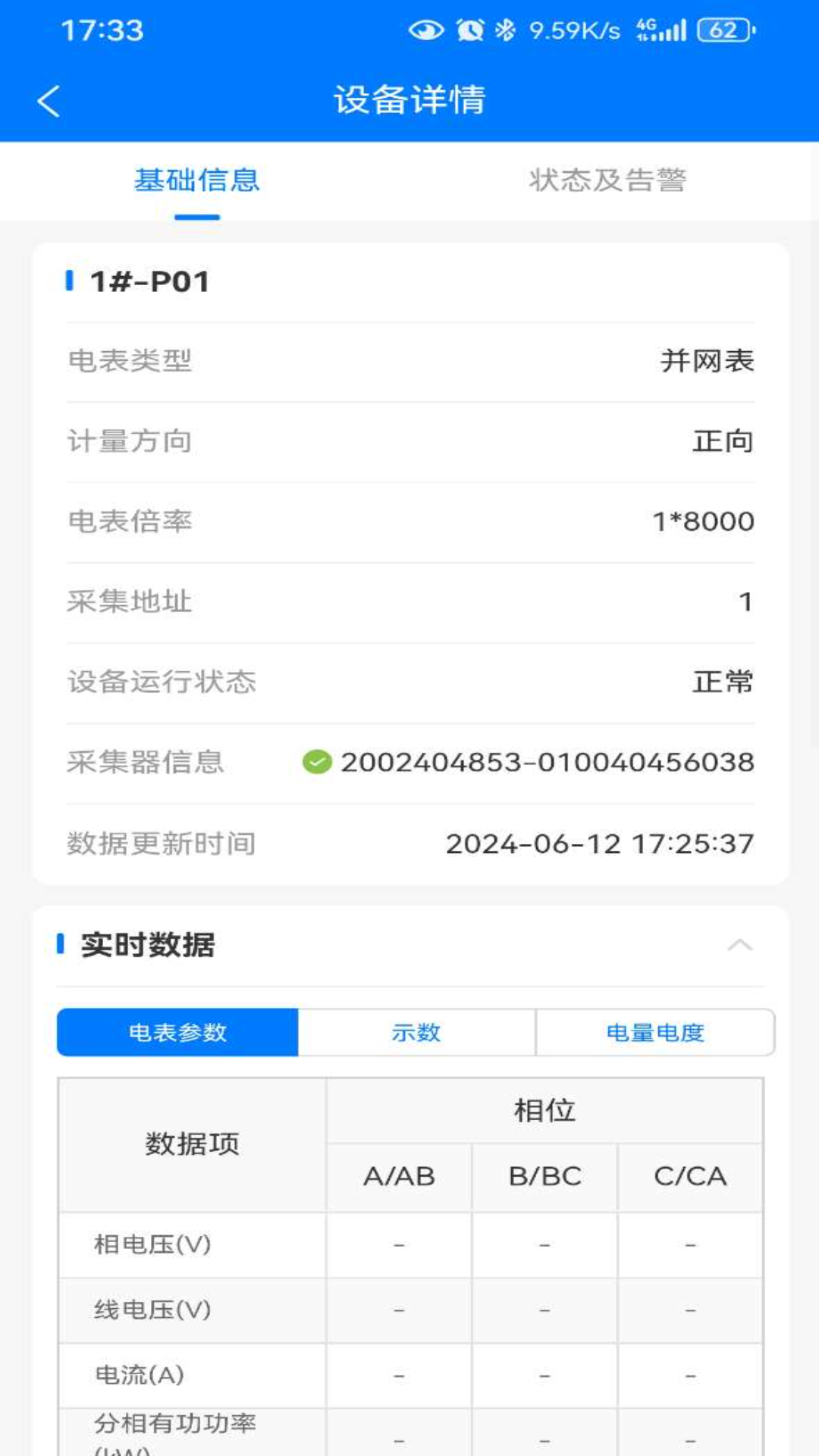Click the green checkmark beside 采集器信息
The width and height of the screenshot is (819, 1456).
pos(318,763)
